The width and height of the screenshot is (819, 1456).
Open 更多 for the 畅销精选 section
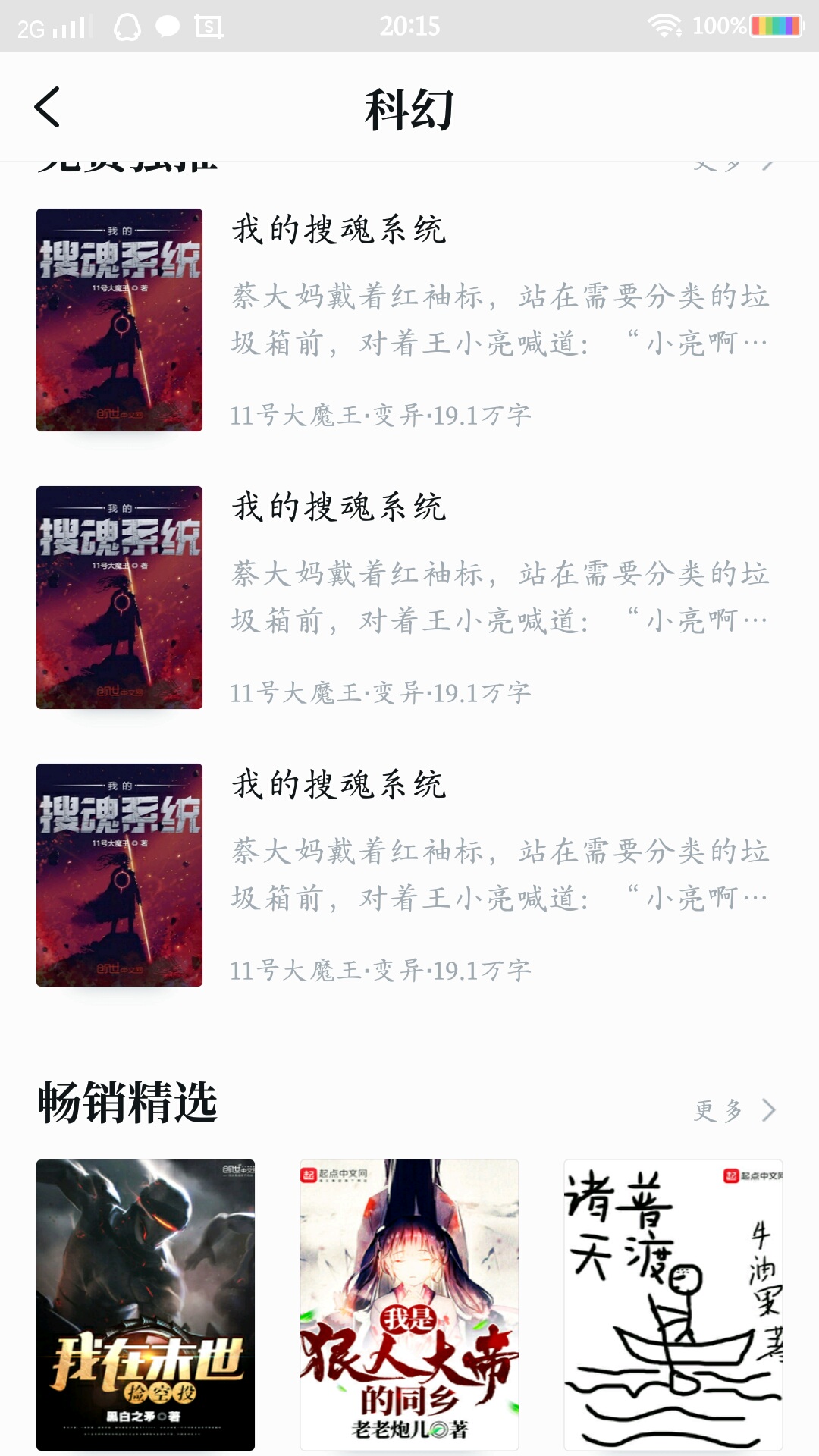click(734, 1110)
